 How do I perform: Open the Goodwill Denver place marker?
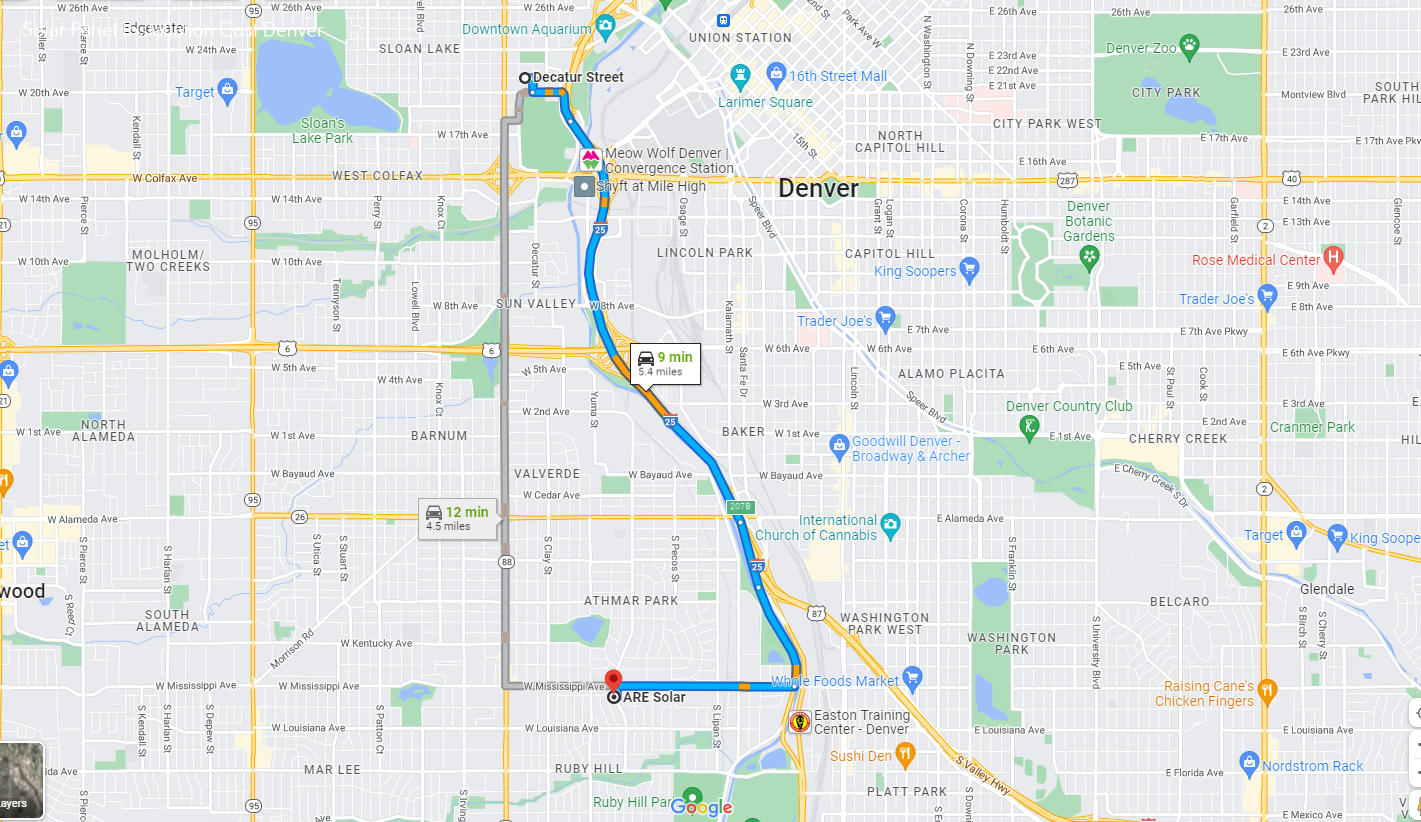(x=839, y=445)
